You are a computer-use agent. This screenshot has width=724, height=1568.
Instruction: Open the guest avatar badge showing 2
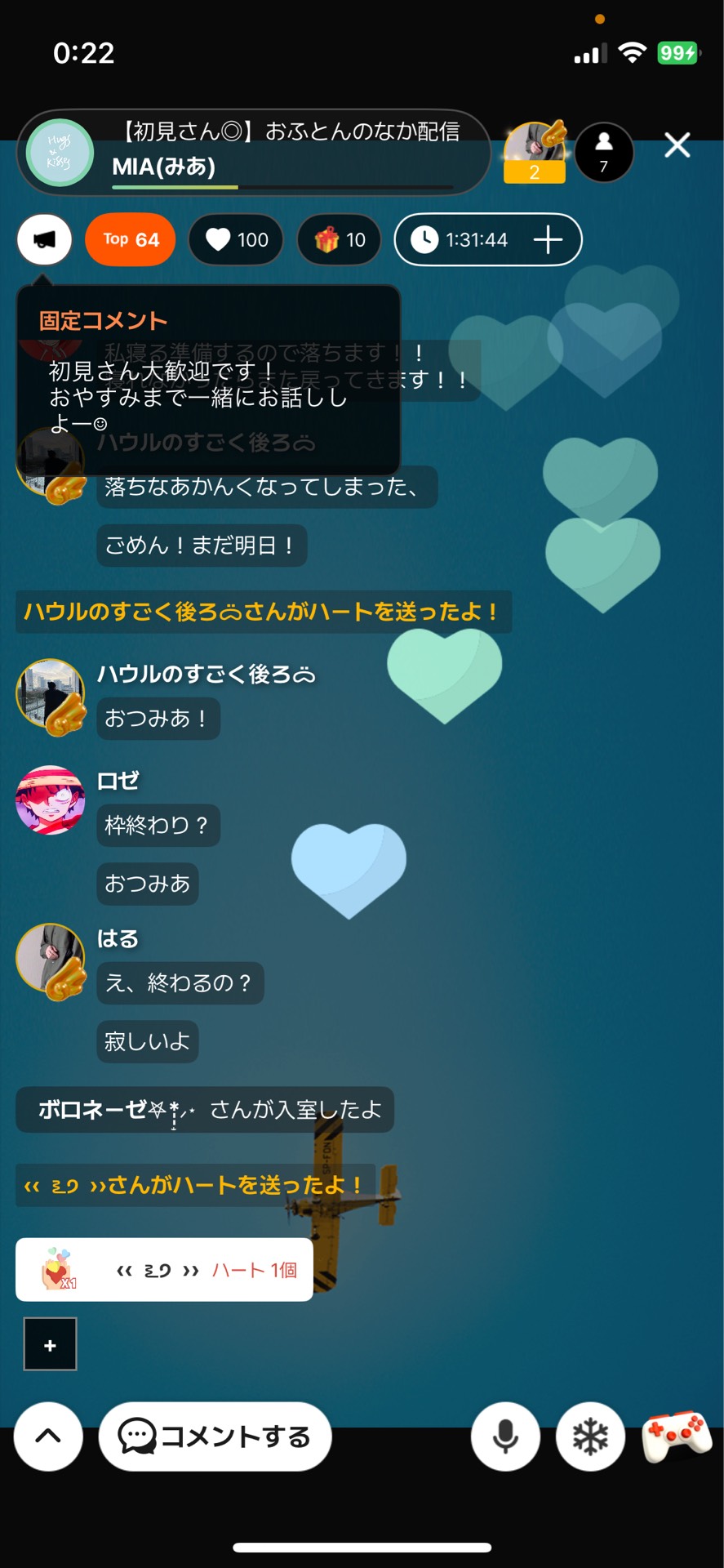tap(534, 152)
